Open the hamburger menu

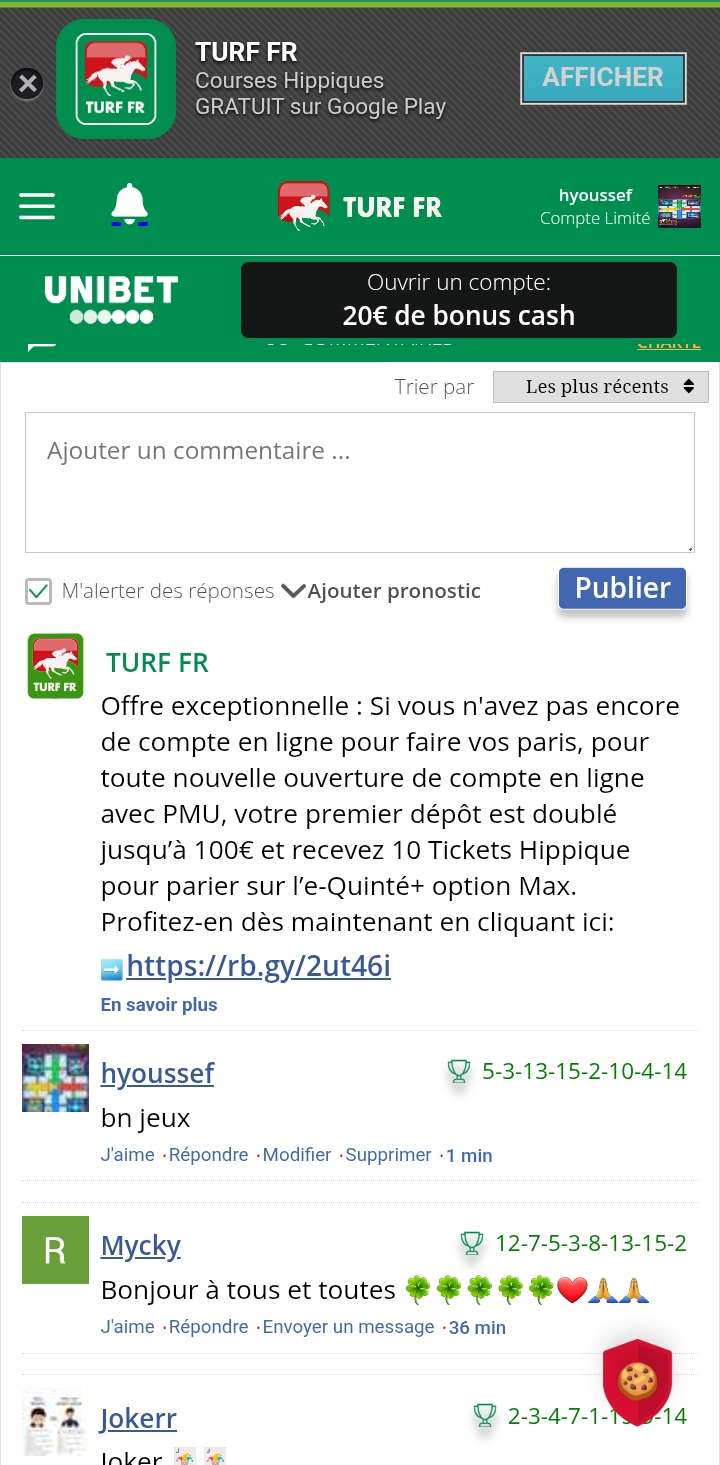(37, 206)
